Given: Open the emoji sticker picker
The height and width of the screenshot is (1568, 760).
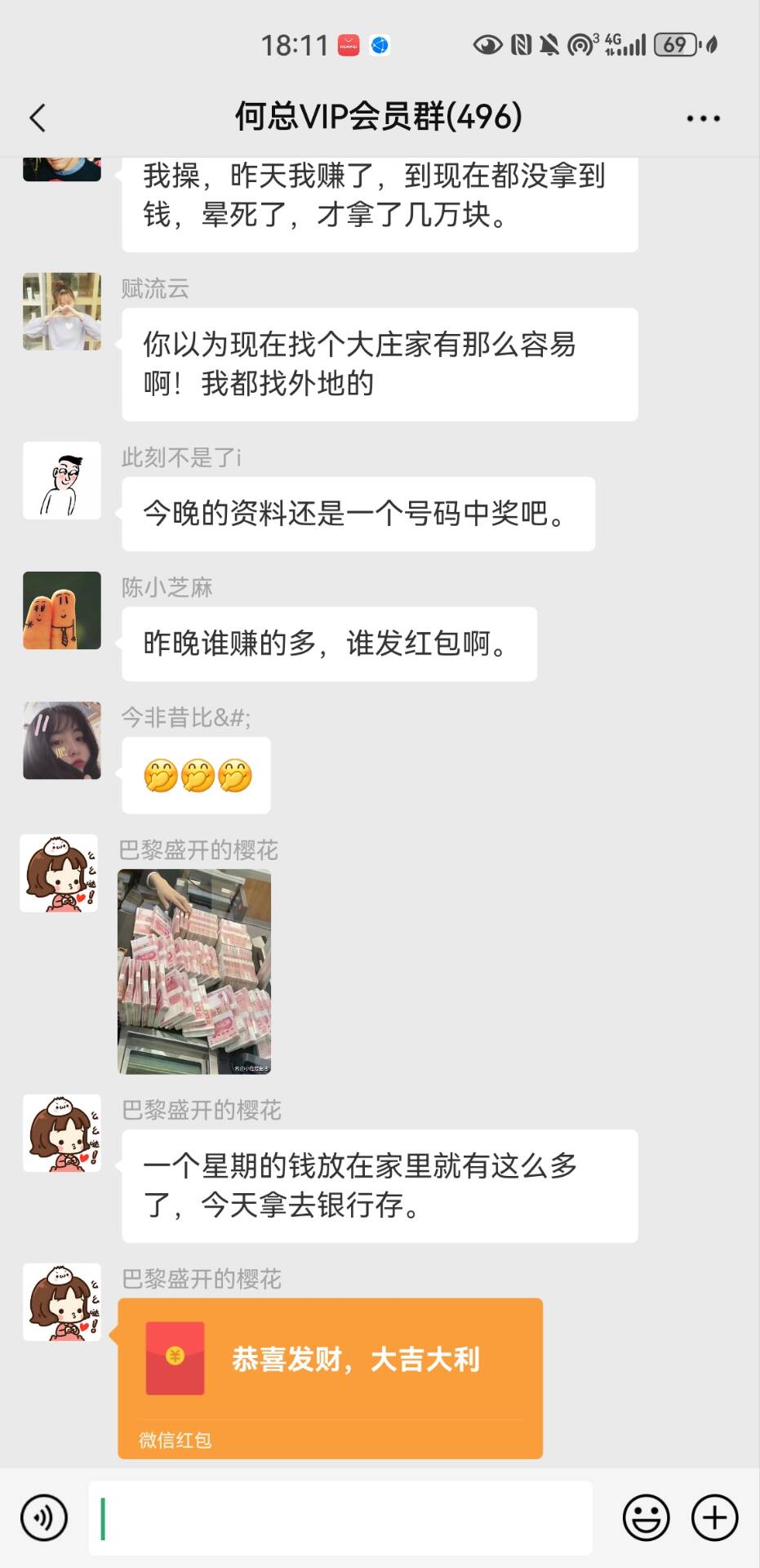Looking at the screenshot, I should 646,1517.
